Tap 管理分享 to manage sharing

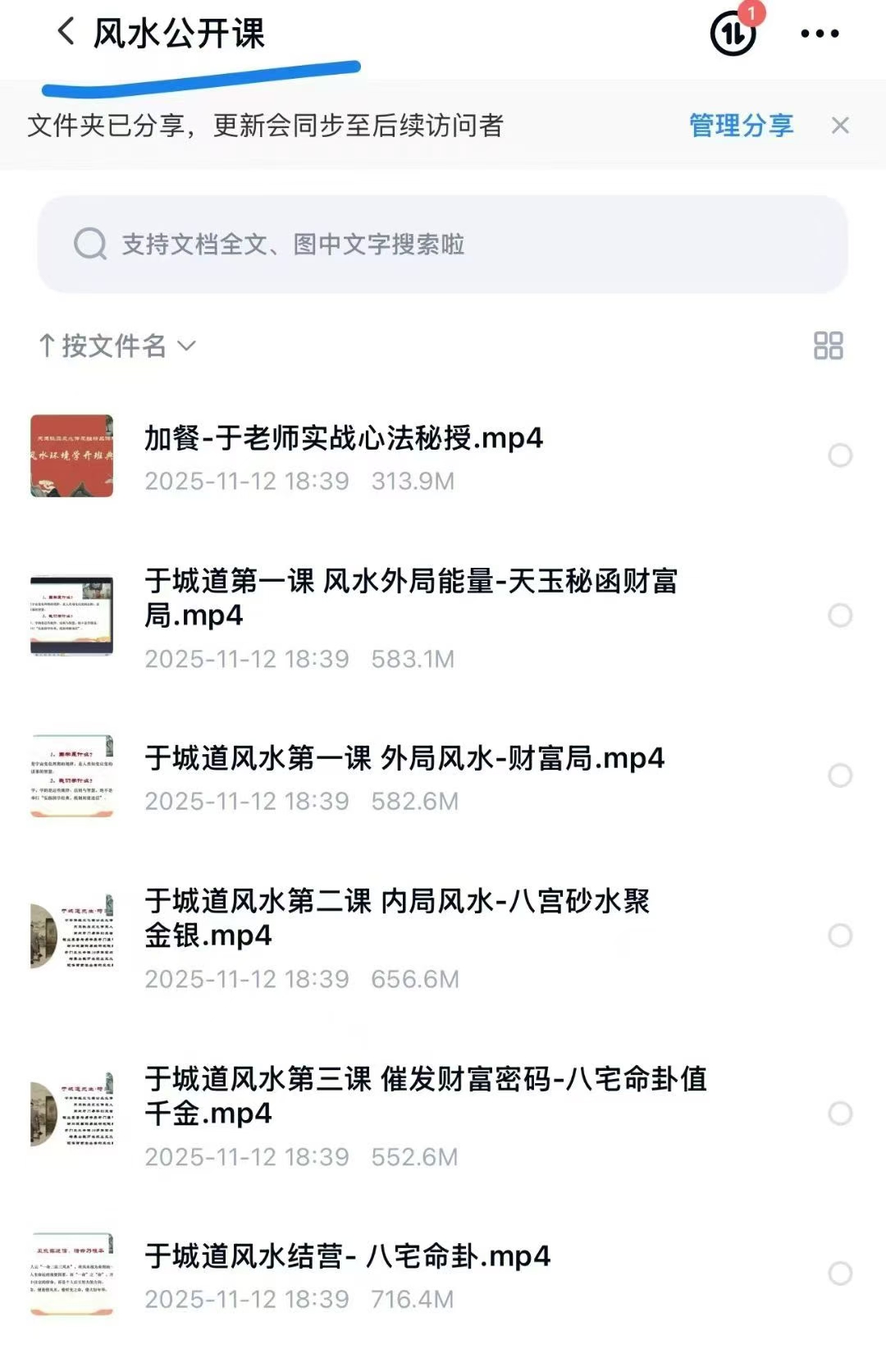click(741, 126)
